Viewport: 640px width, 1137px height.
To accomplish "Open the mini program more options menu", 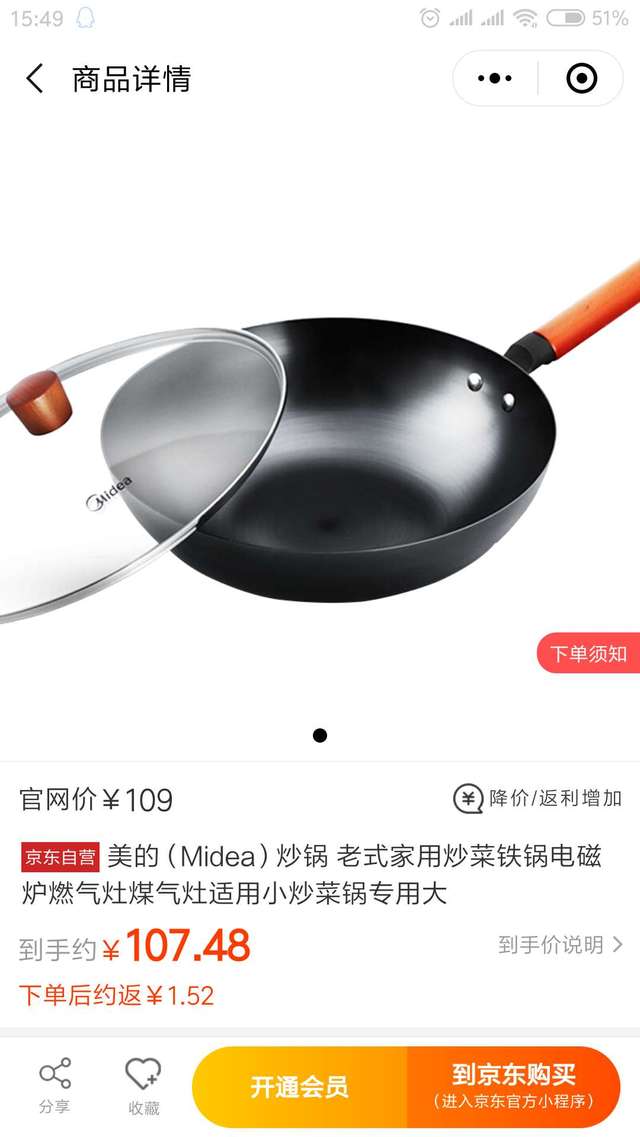I will [x=495, y=78].
